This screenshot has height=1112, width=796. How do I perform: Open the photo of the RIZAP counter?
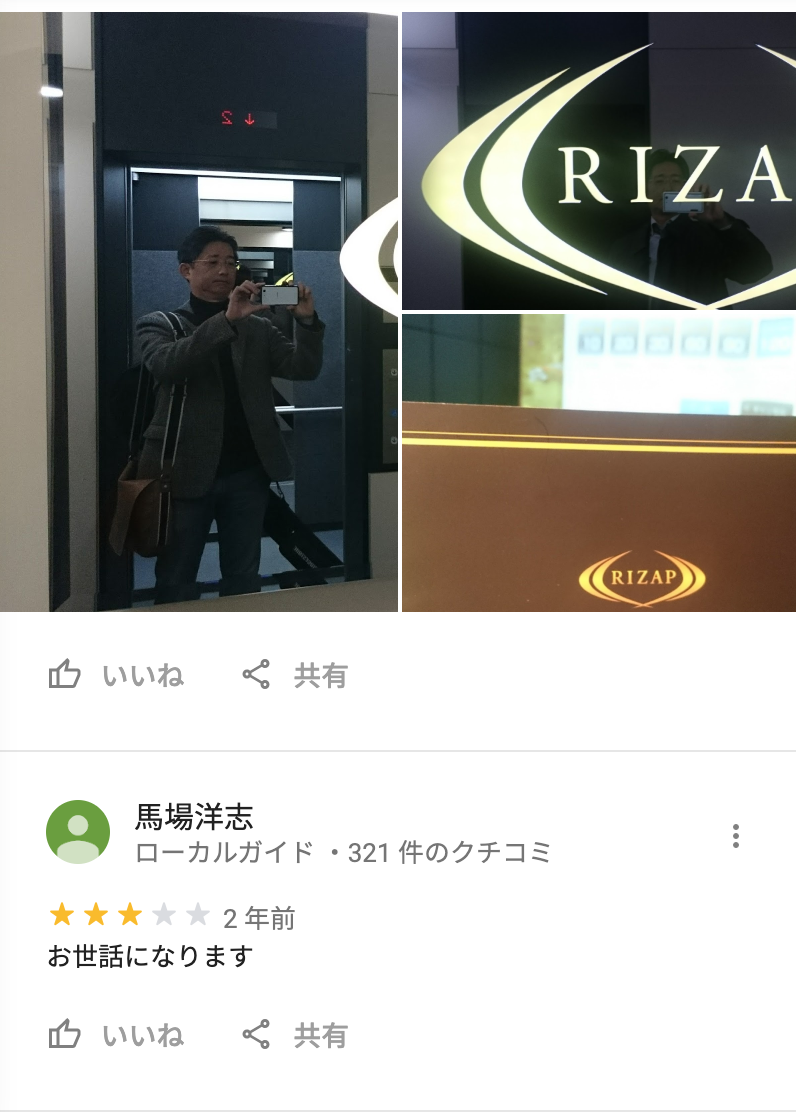pos(598,462)
